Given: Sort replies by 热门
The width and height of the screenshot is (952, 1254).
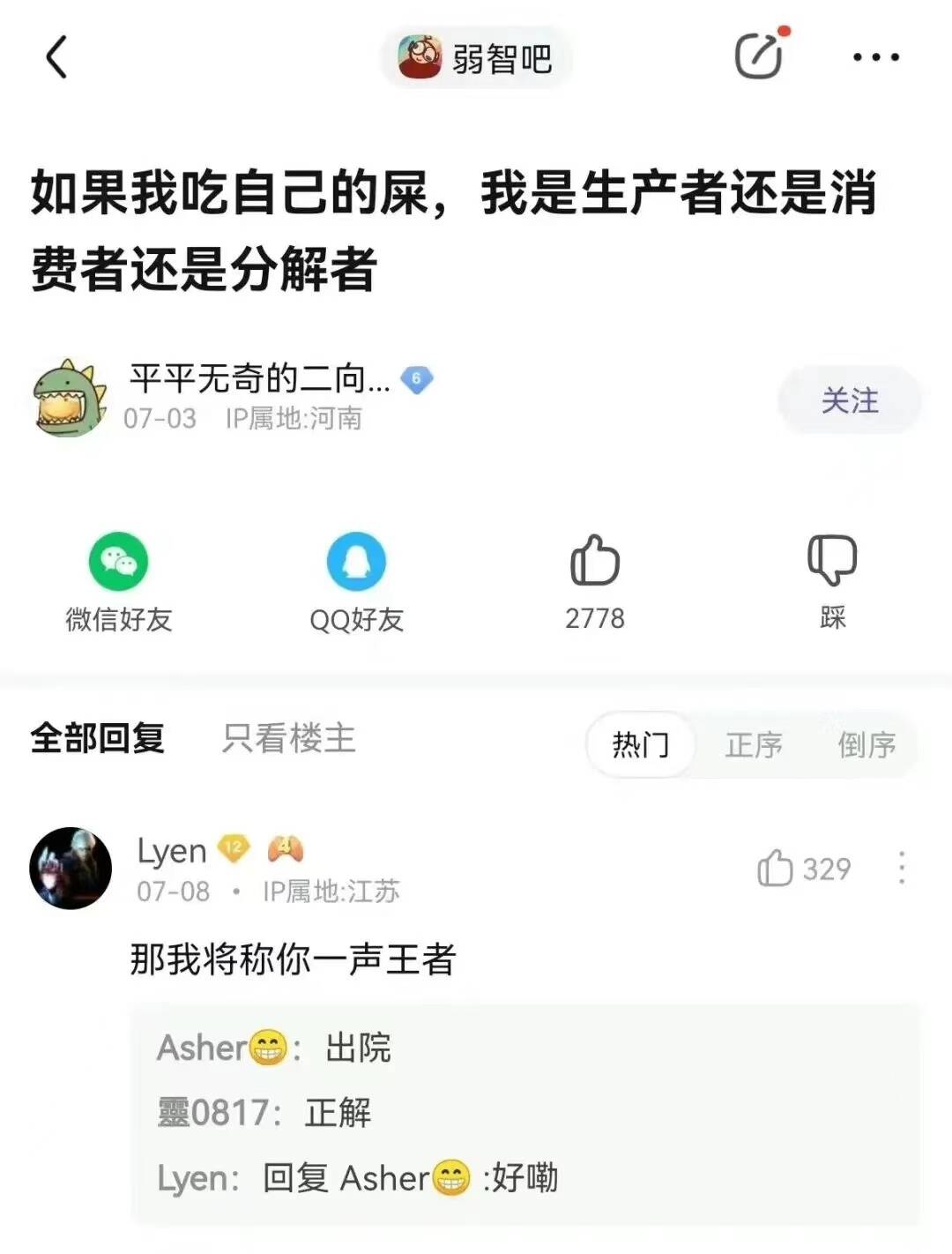Looking at the screenshot, I should click(x=641, y=745).
